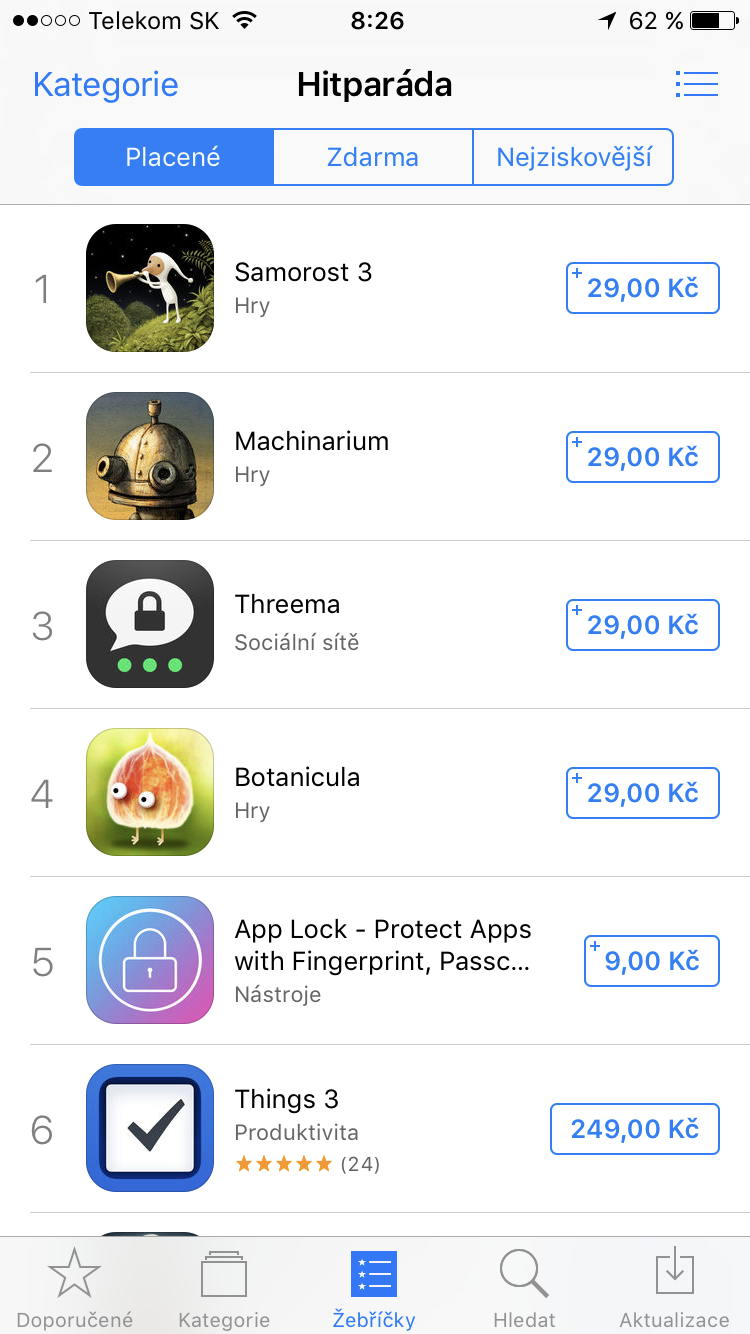Viewport: 750px width, 1334px height.
Task: Tap the star rating under Things 3
Action: pos(283,1164)
